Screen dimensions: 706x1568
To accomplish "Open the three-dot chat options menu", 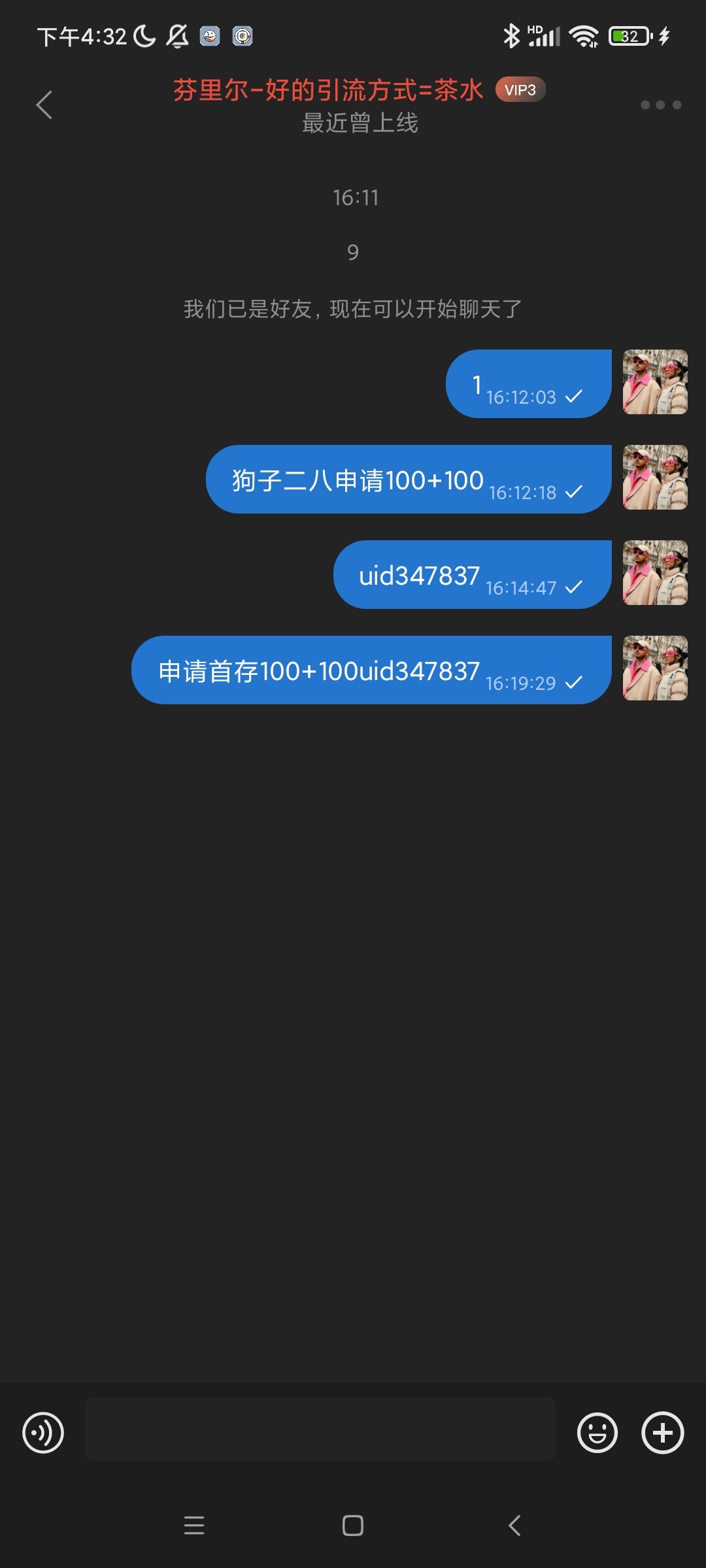I will (660, 105).
